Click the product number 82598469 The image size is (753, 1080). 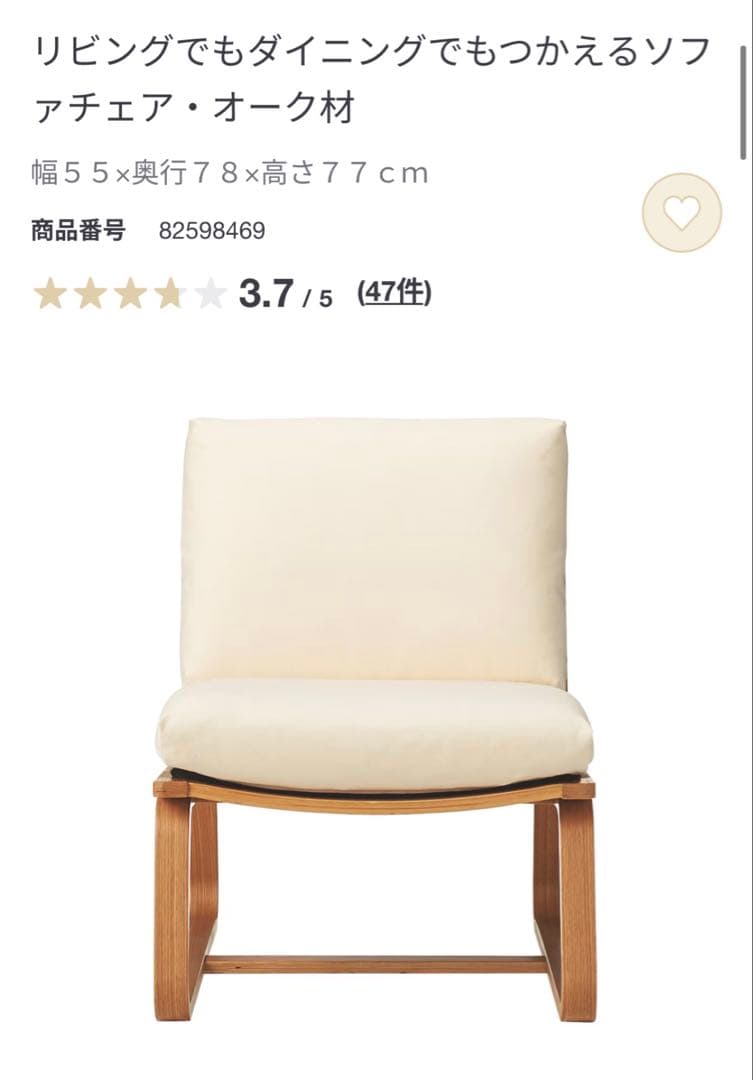coord(210,230)
